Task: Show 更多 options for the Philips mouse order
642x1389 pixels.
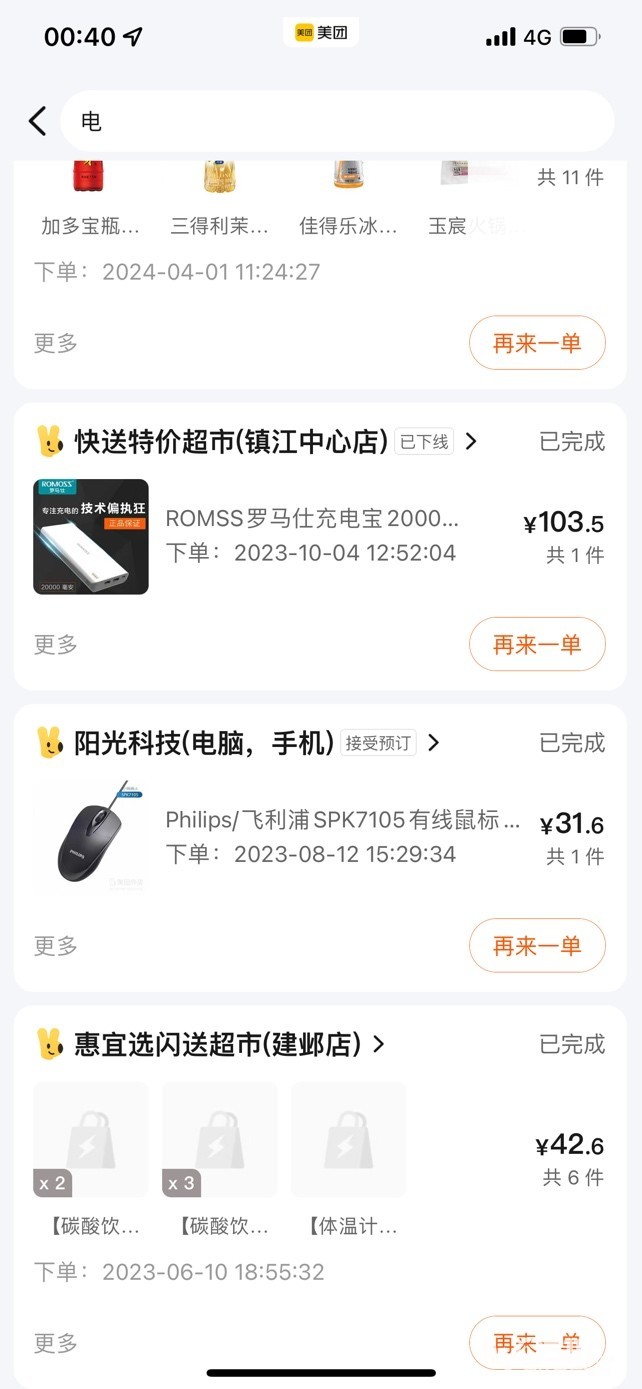Action: (56, 945)
